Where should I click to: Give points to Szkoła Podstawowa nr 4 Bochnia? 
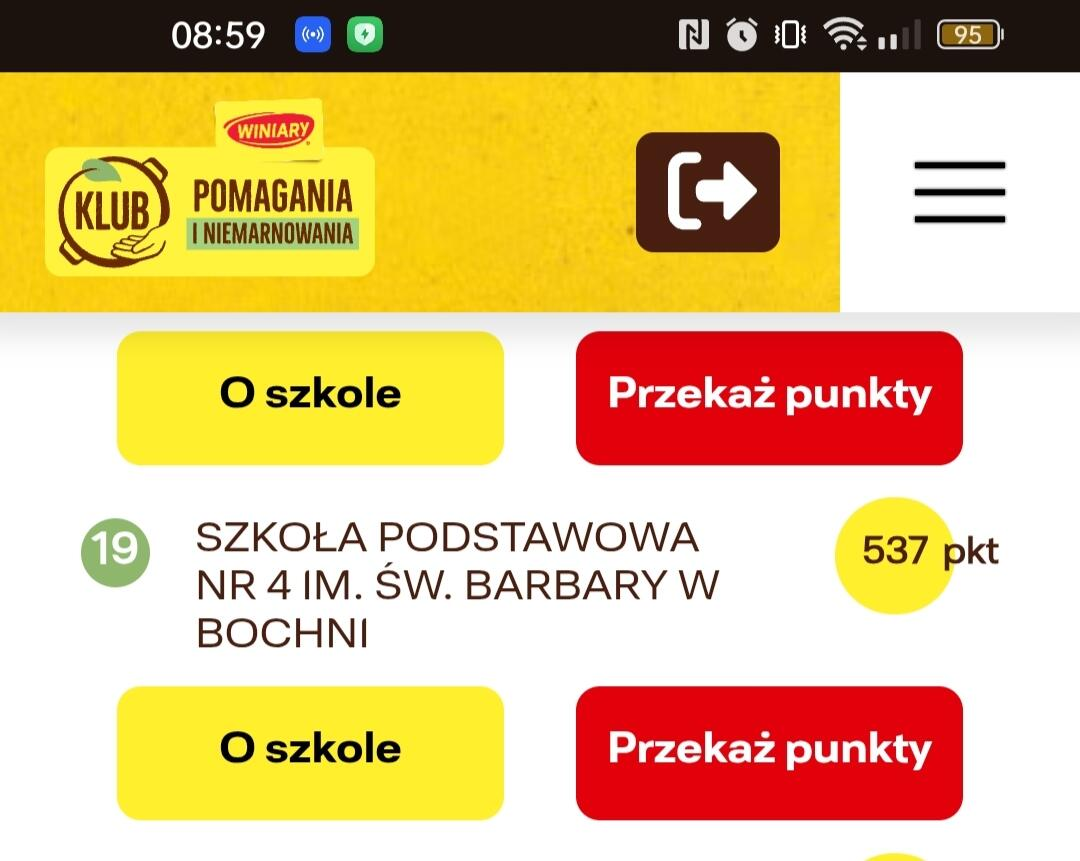pos(769,751)
